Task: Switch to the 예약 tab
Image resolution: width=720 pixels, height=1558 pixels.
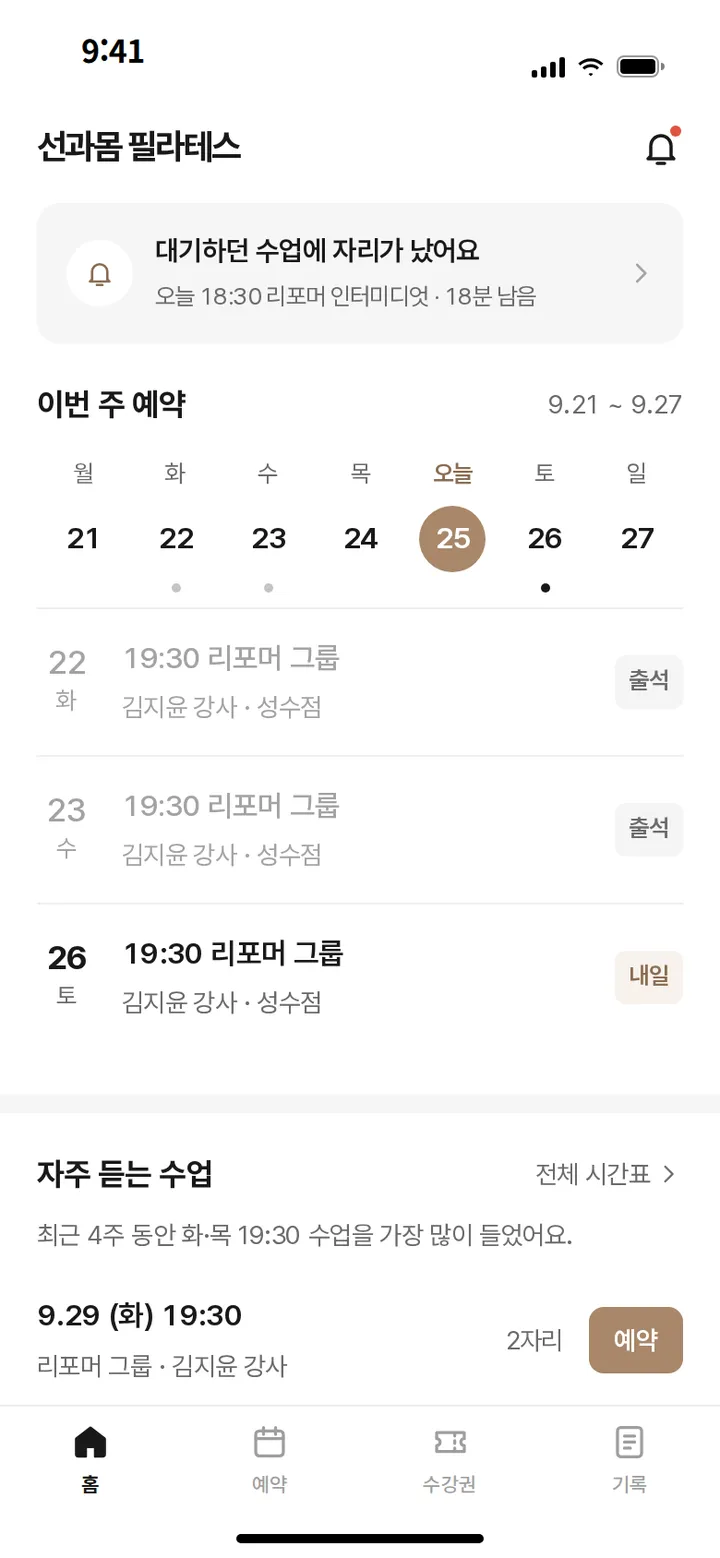Action: (x=269, y=1460)
